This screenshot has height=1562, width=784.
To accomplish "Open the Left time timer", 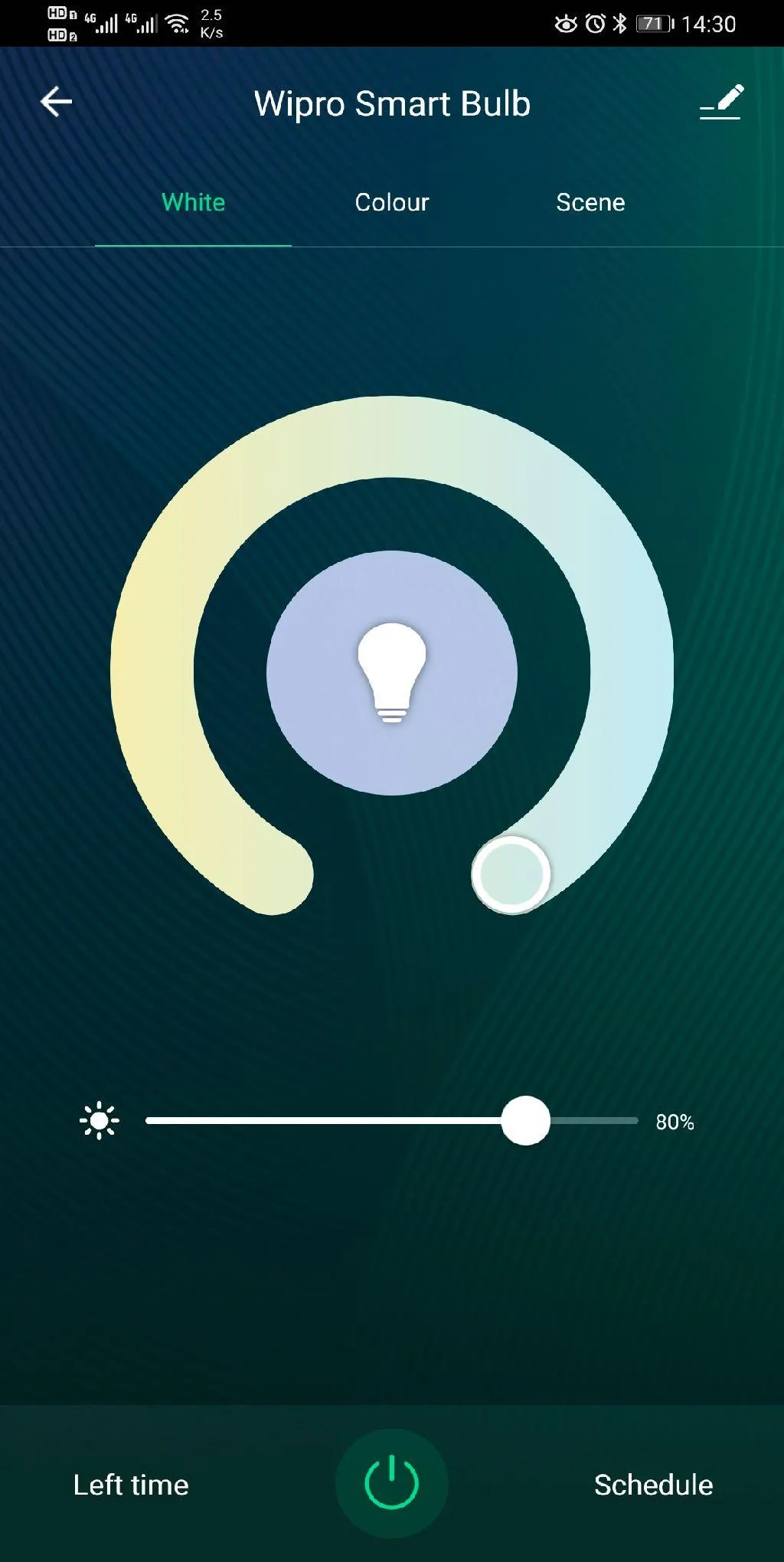I will 131,1485.
